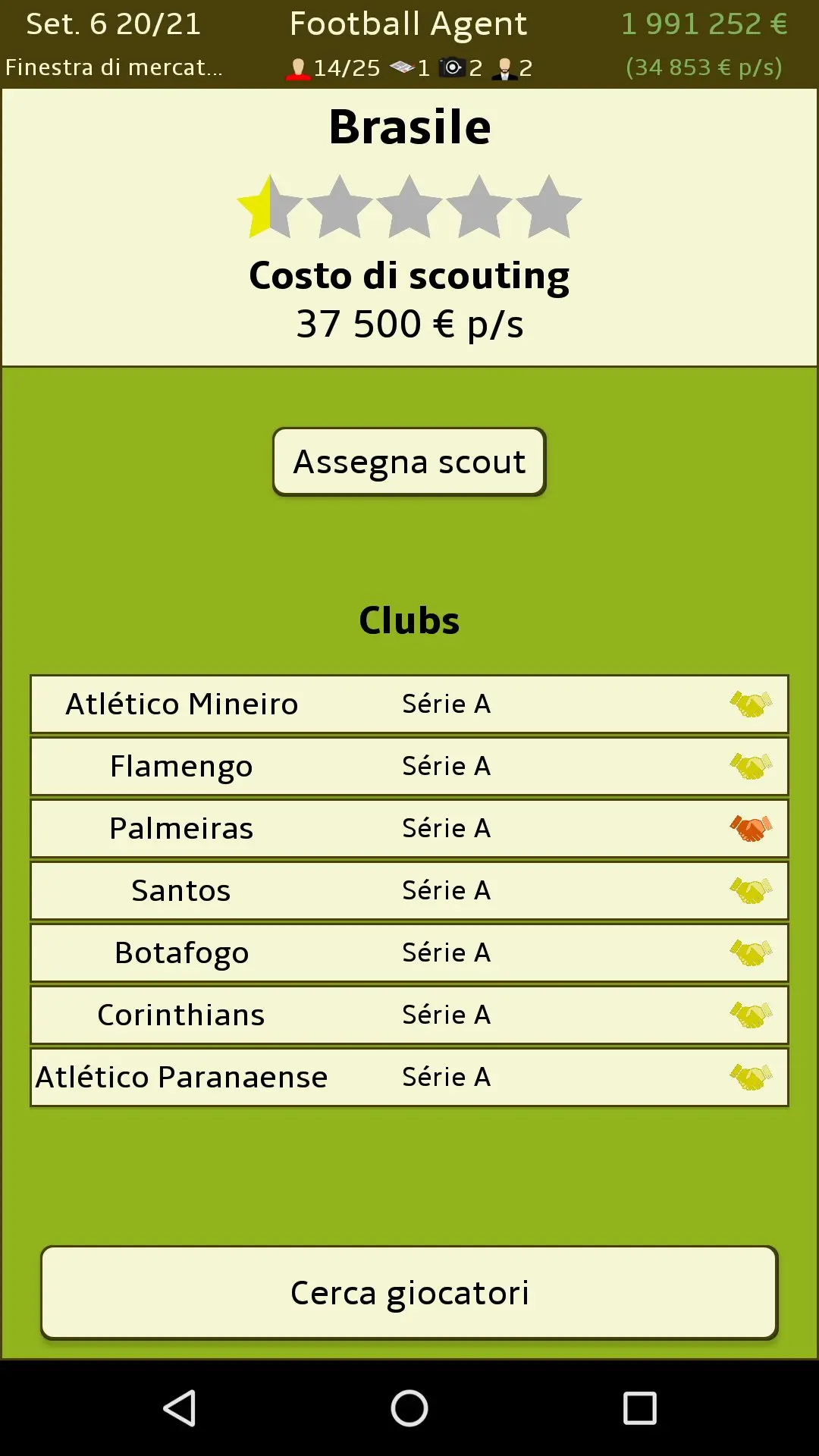Go to the home screen
819x1456 pixels.
coord(409,1408)
